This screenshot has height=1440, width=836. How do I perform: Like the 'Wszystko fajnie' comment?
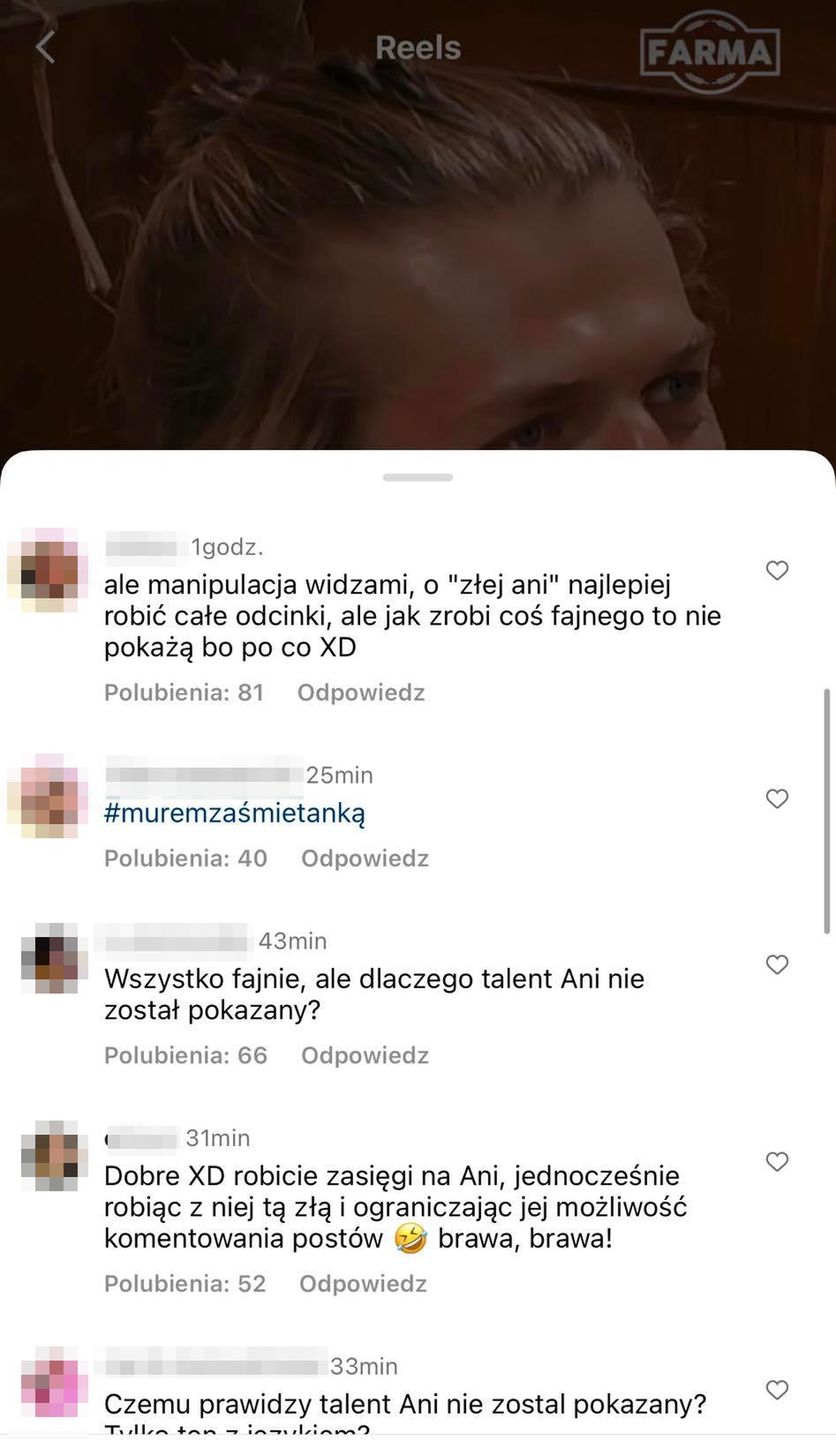tap(777, 965)
